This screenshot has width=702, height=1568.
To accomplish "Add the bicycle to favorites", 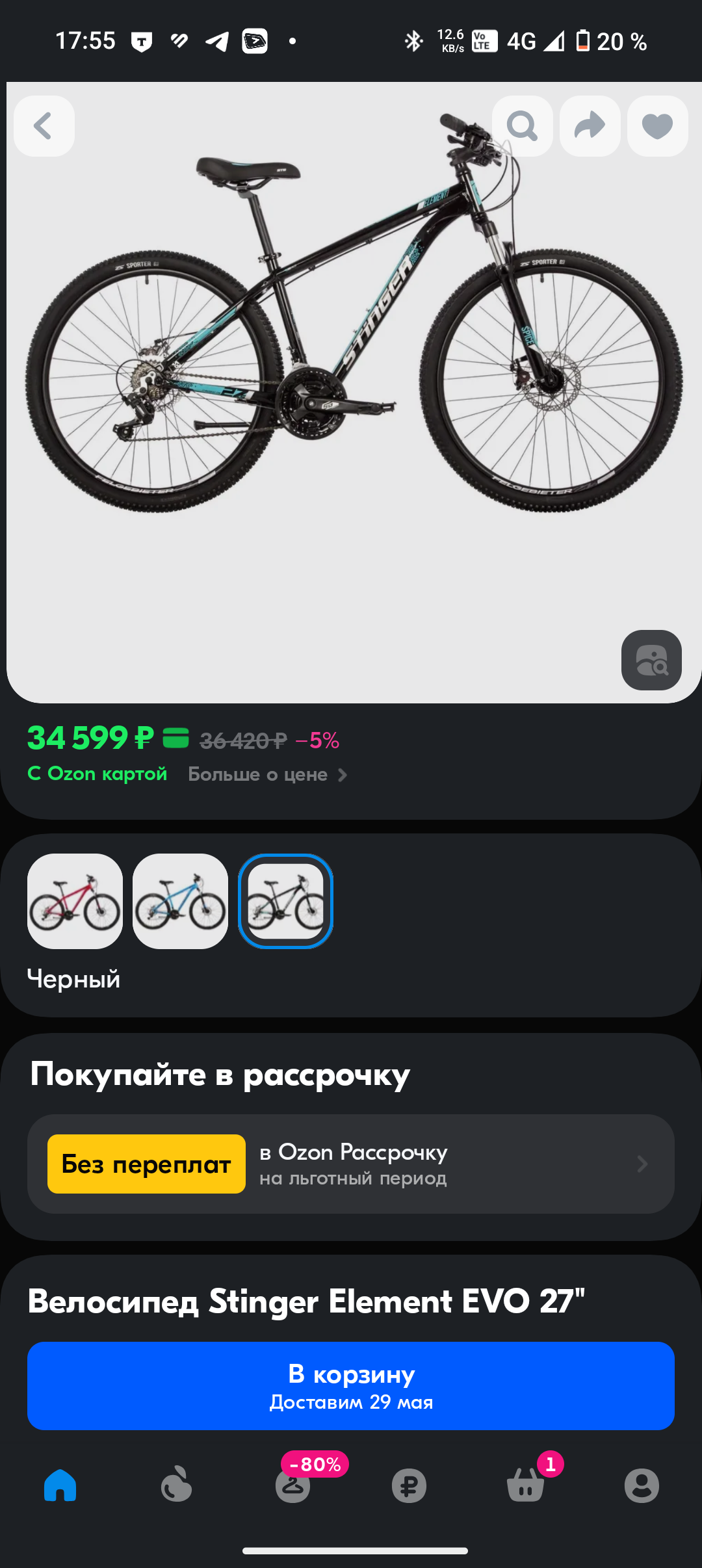I will (x=657, y=126).
